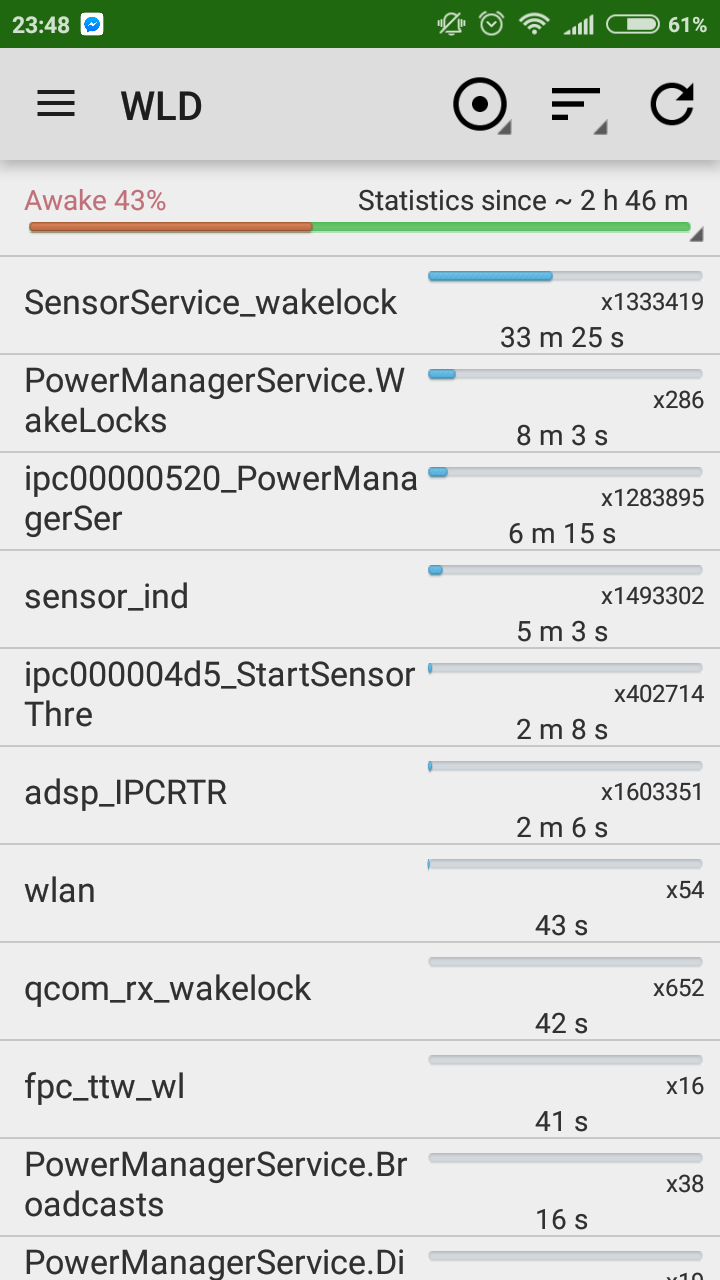720x1280 pixels.
Task: Select the PowerManagerService.Broadcasts row
Action: 360,1187
